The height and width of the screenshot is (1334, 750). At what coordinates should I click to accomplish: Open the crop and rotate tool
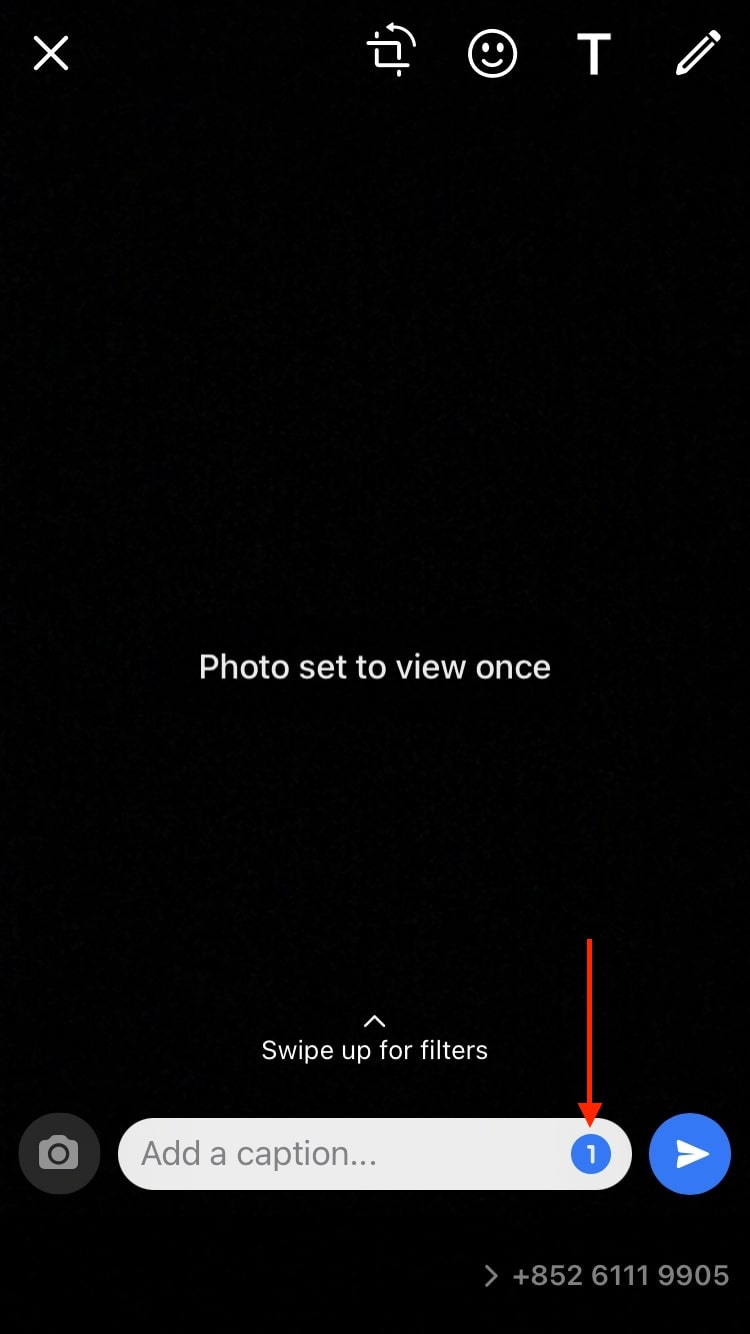(x=391, y=53)
